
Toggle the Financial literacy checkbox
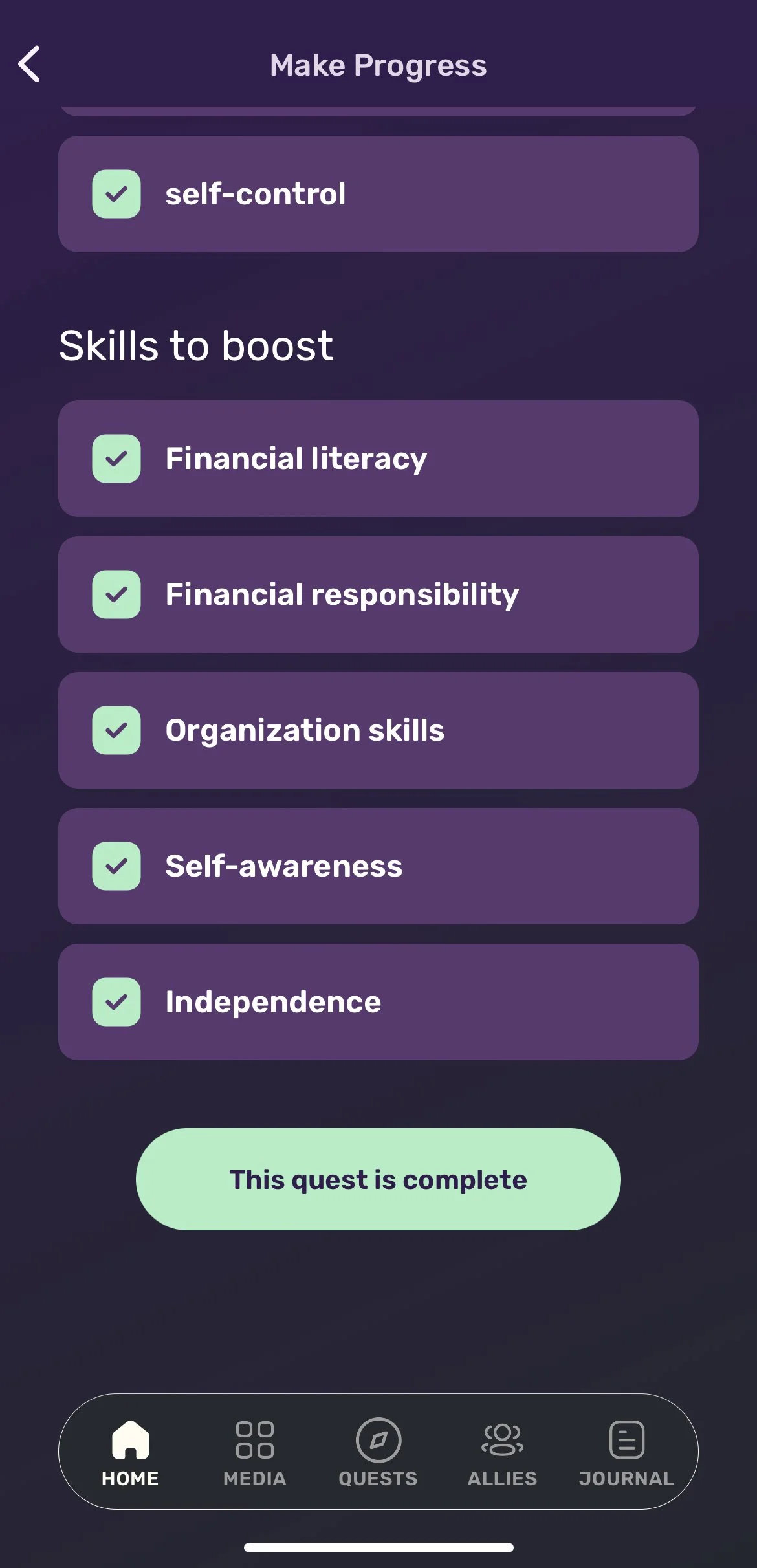point(116,459)
